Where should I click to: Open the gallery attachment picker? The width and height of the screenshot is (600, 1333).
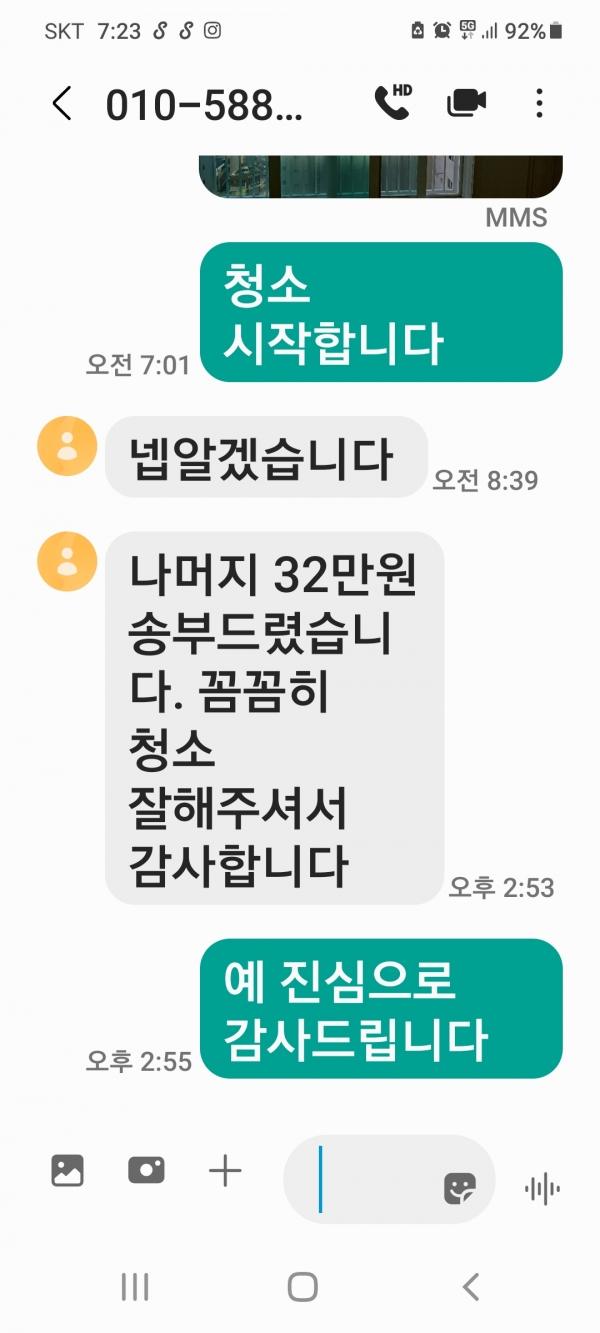[67, 1170]
